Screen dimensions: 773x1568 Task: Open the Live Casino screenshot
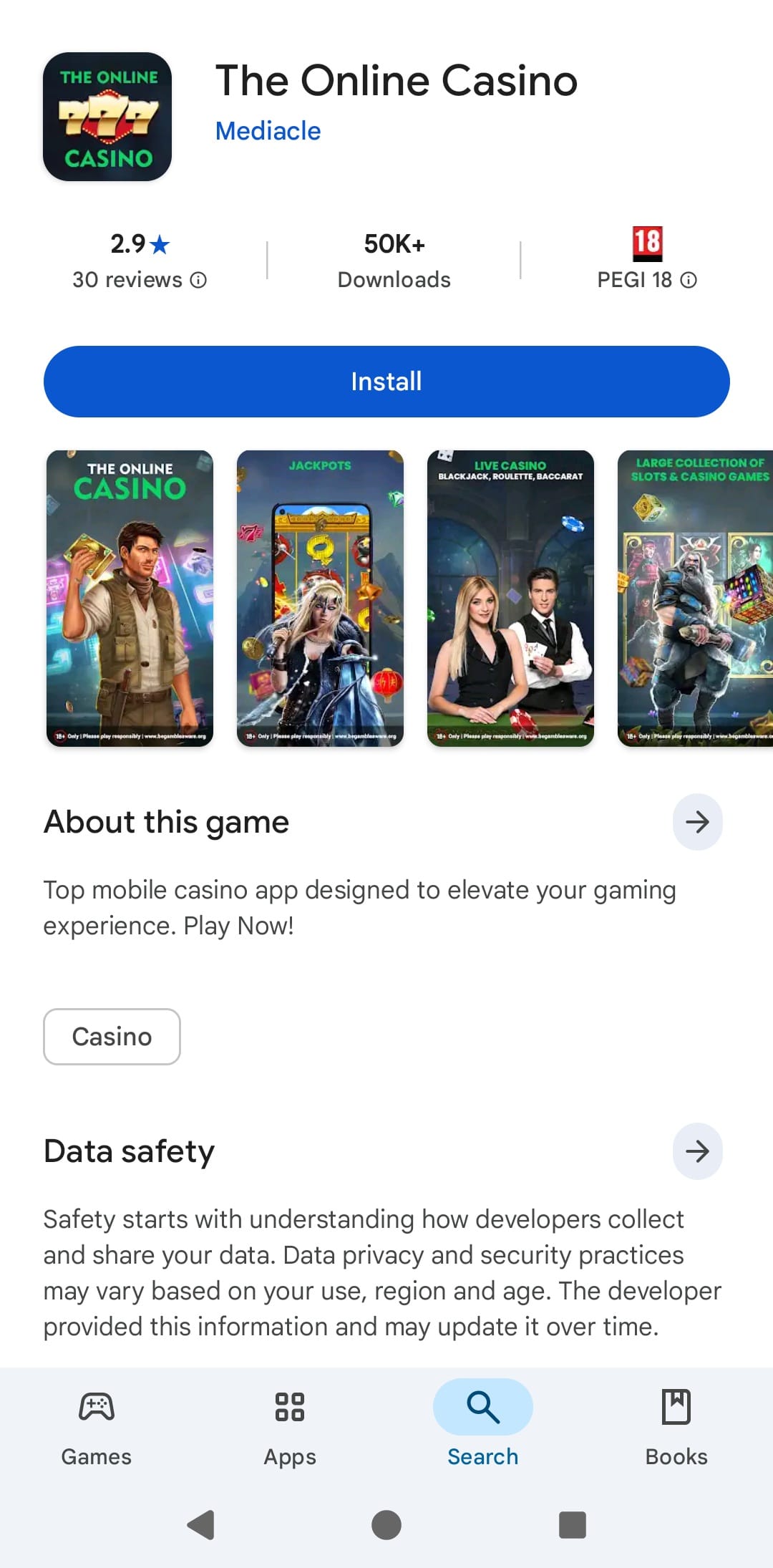[x=510, y=598]
